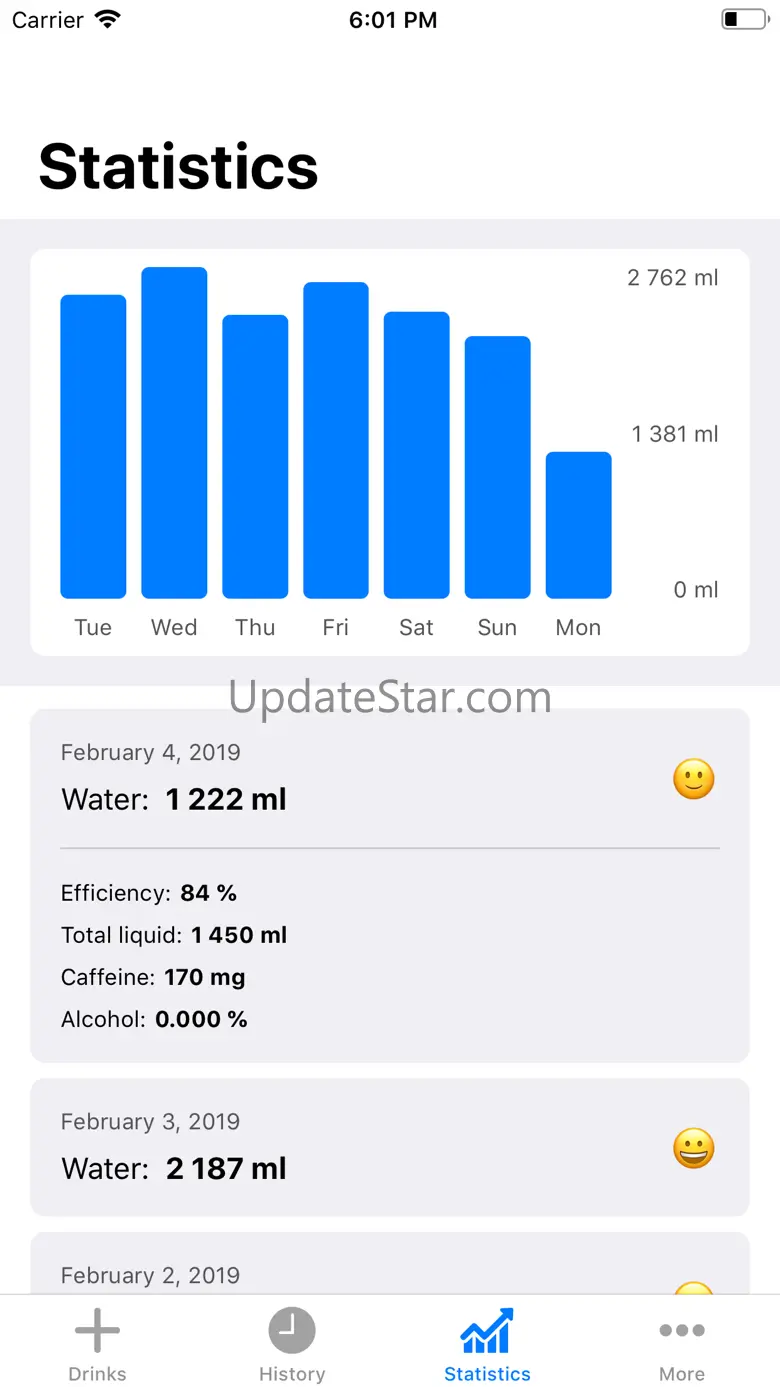
Task: Expand the February 3, 2019 card
Action: pyautogui.click(x=389, y=1147)
